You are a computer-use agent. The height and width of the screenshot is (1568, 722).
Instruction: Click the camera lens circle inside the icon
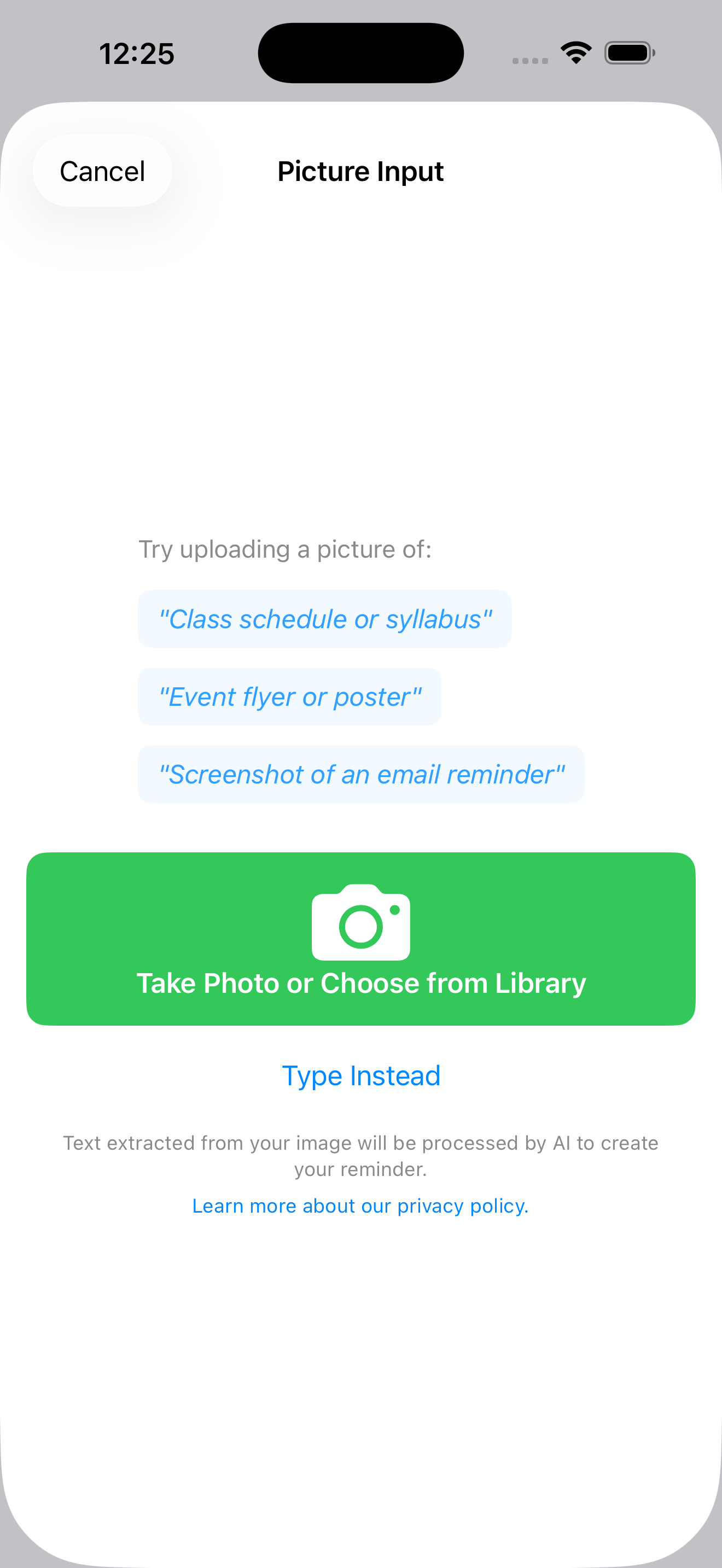coord(360,928)
